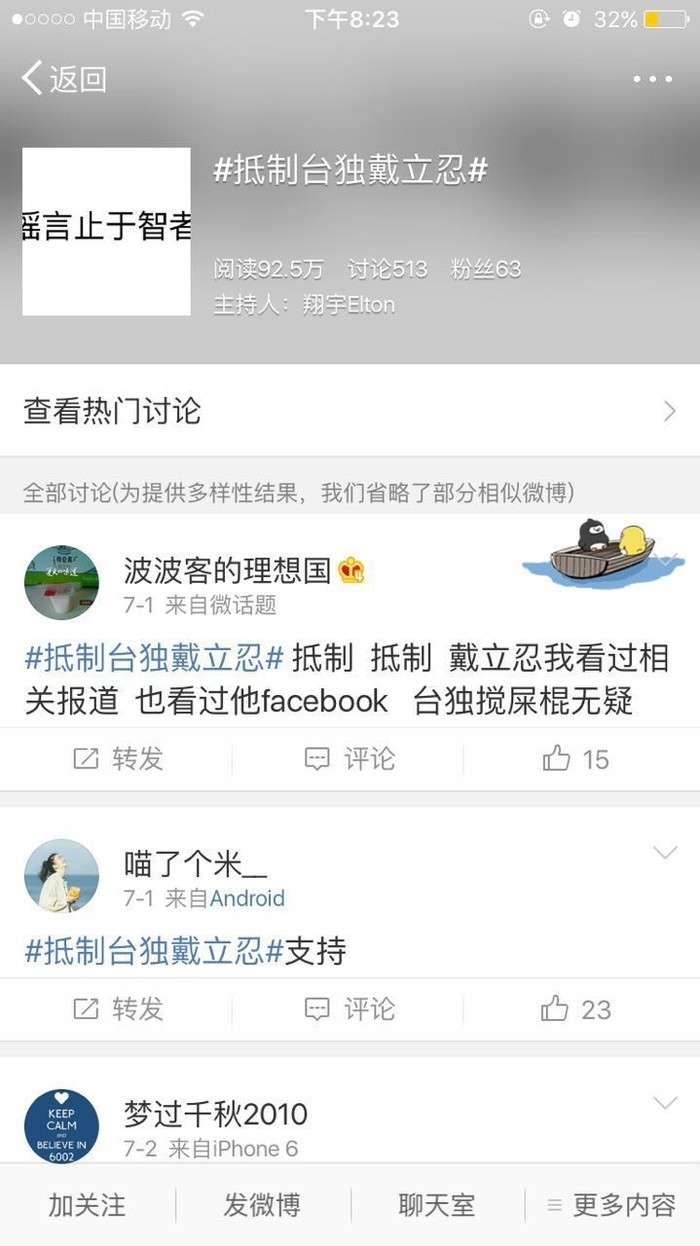Open the hashtag link in 喵了个米__'s post
The image size is (700, 1246).
[x=154, y=950]
